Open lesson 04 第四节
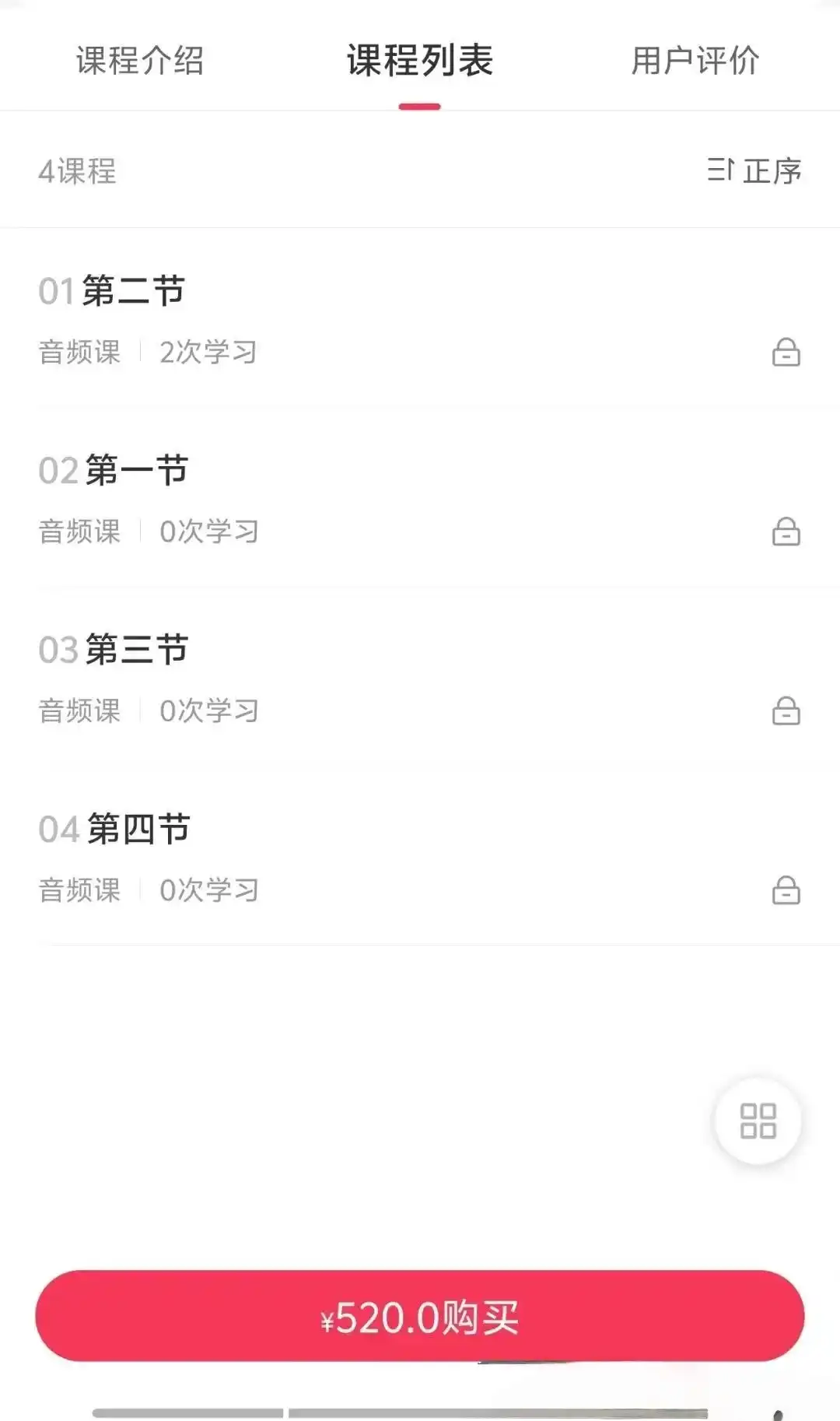Image resolution: width=840 pixels, height=1421 pixels. click(420, 857)
